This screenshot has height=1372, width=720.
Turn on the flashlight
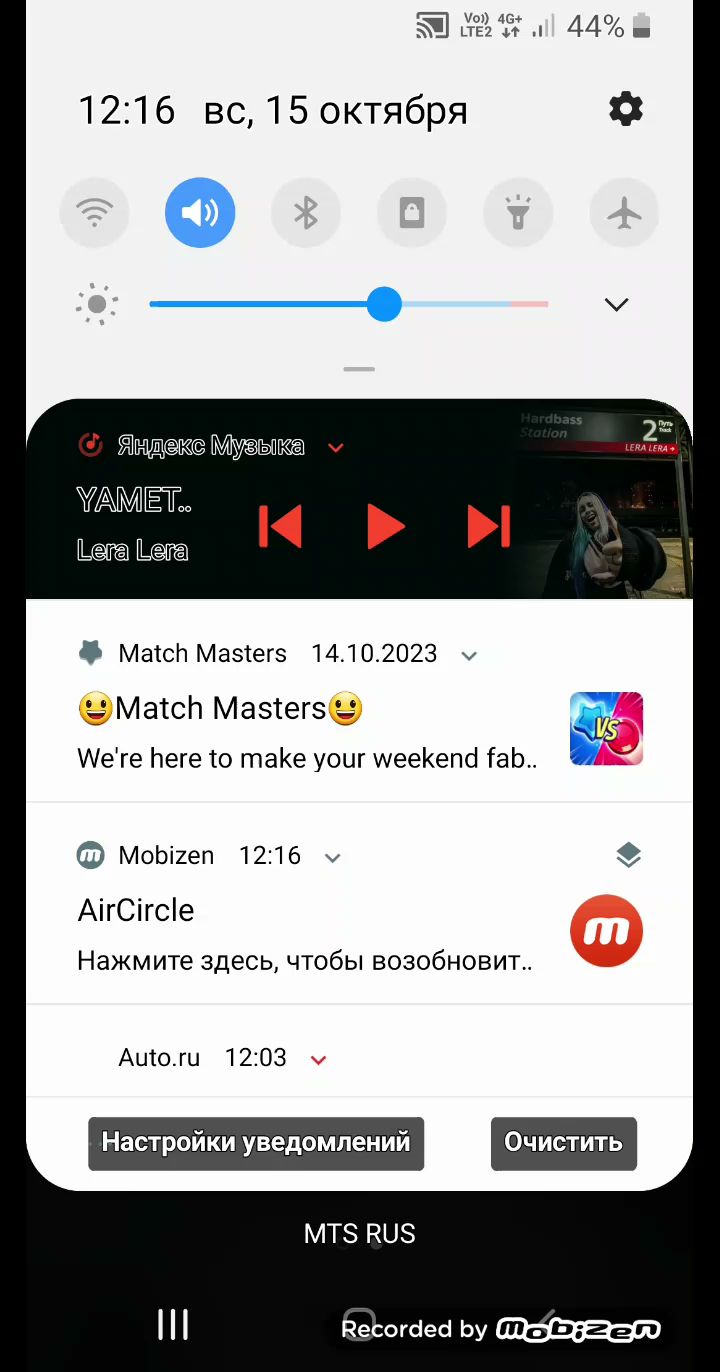pos(518,213)
